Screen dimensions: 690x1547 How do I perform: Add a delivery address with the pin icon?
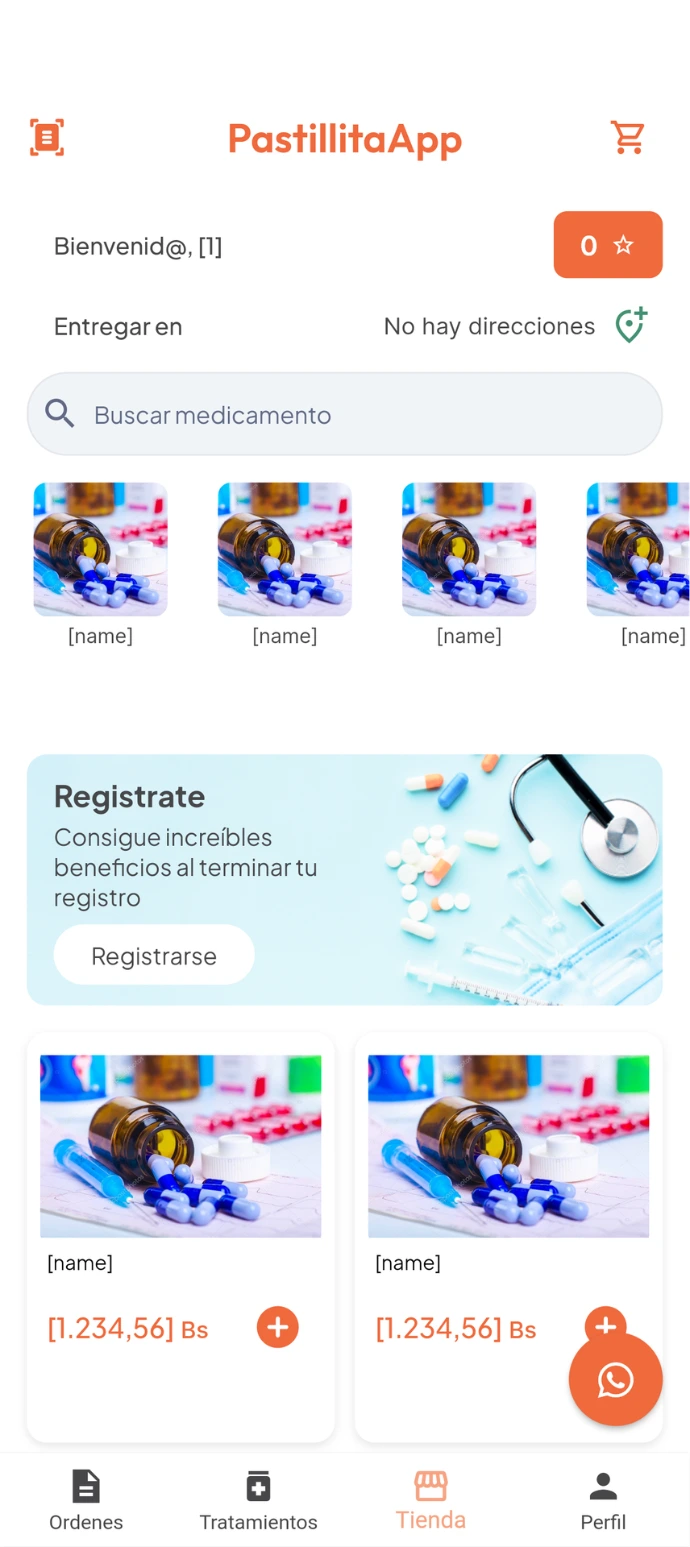[x=630, y=326]
